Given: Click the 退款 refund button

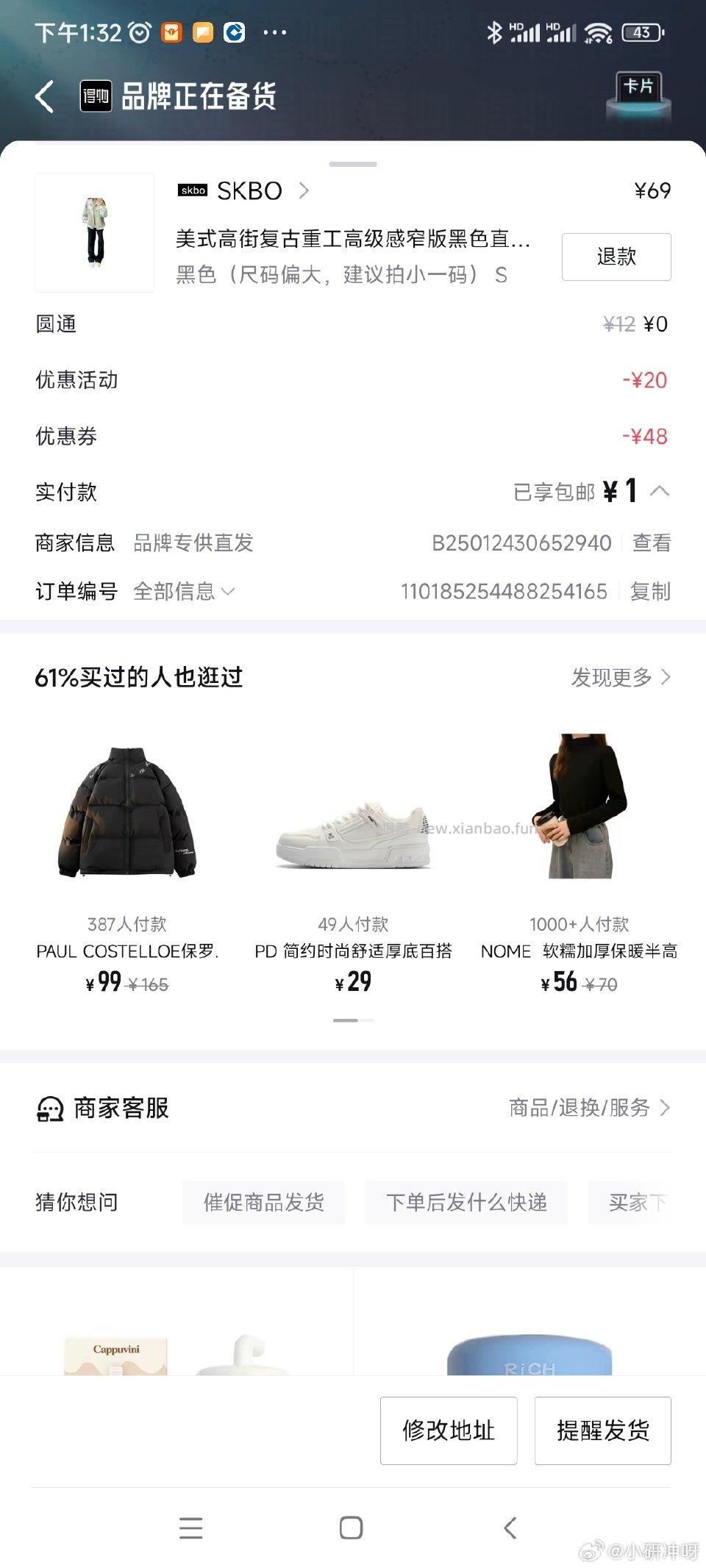Looking at the screenshot, I should (616, 257).
